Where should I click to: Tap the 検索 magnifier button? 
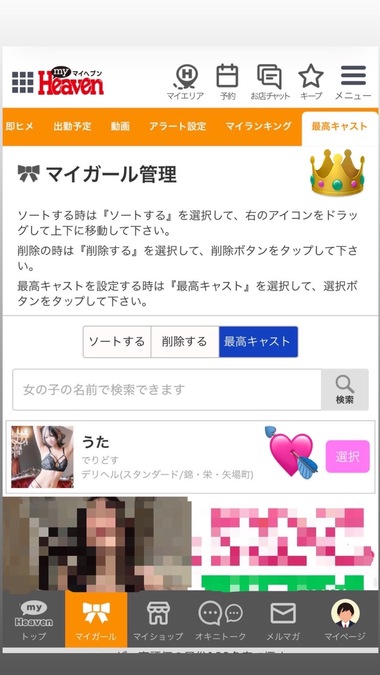[x=345, y=390]
